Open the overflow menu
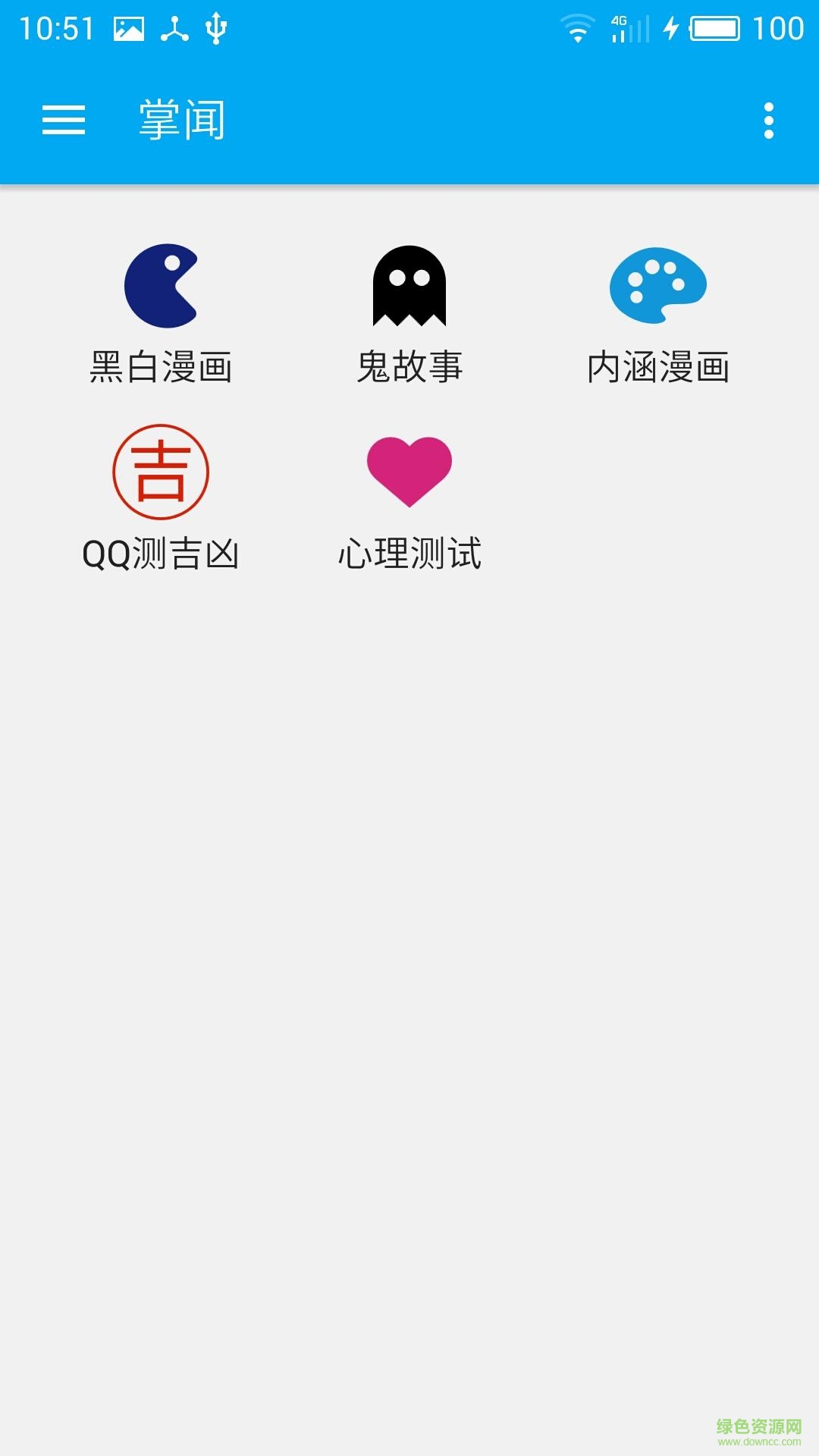The width and height of the screenshot is (819, 1456). coord(768,121)
